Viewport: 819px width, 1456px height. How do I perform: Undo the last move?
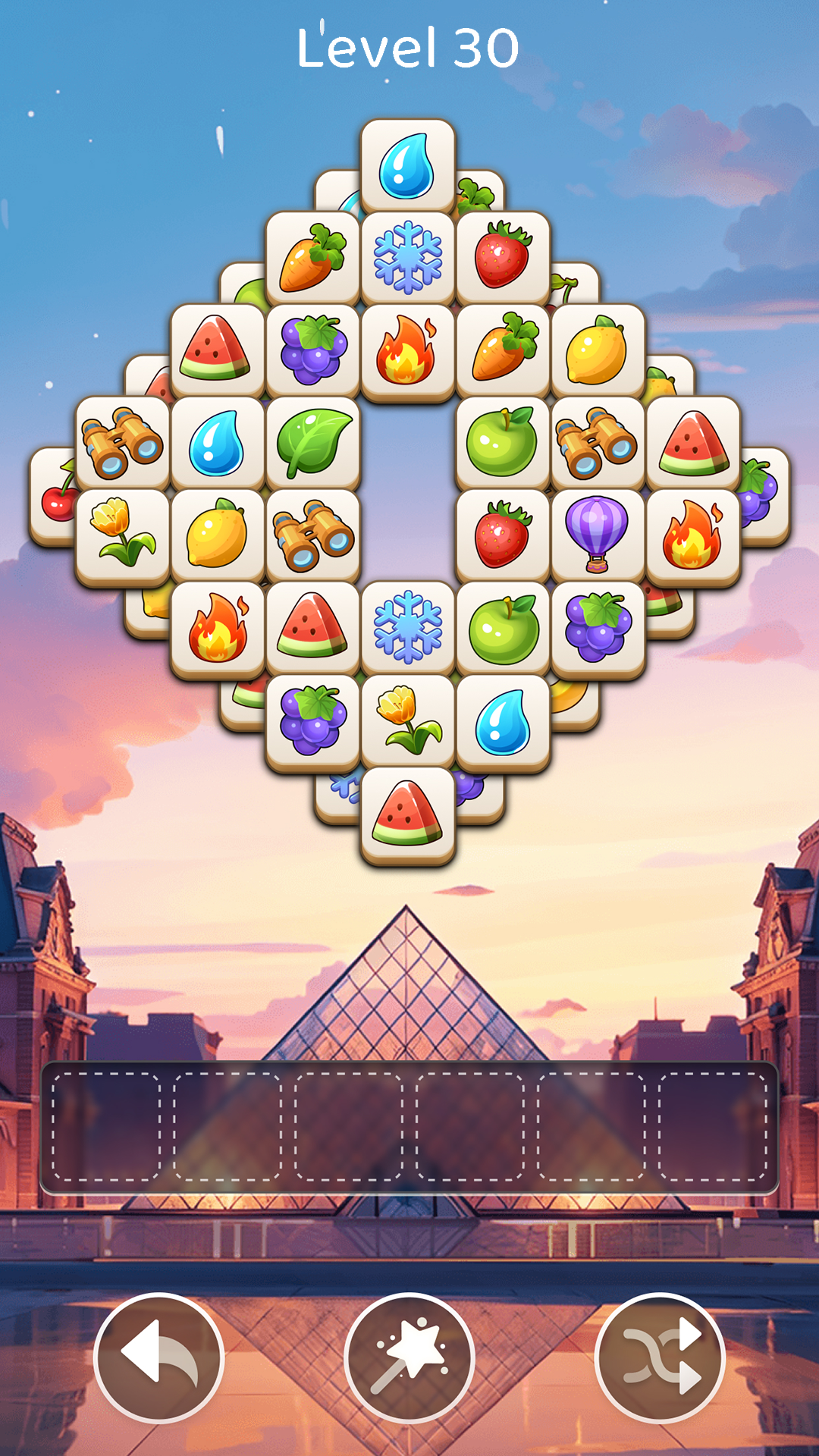point(158,1357)
